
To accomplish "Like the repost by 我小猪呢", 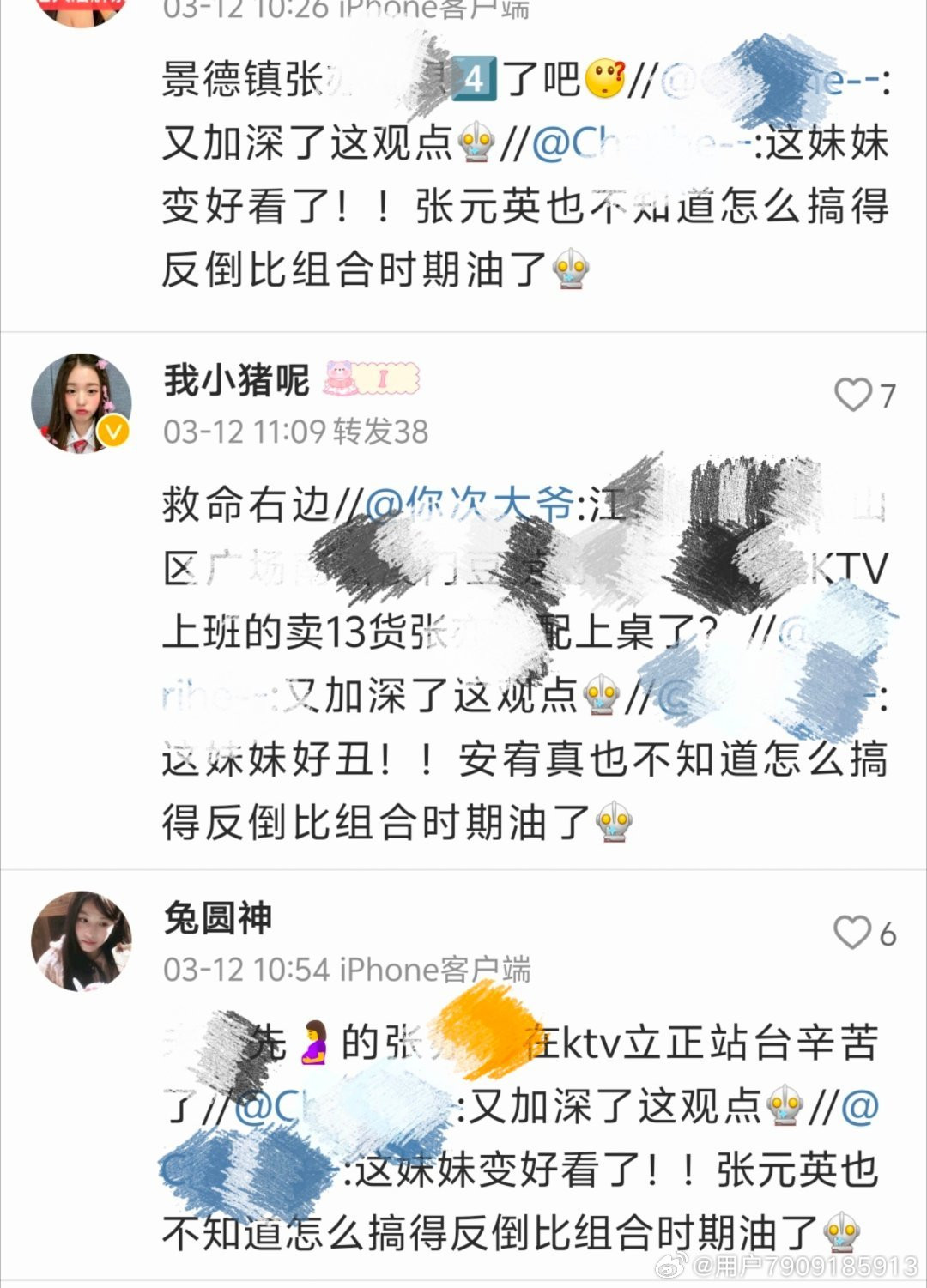I will (853, 395).
